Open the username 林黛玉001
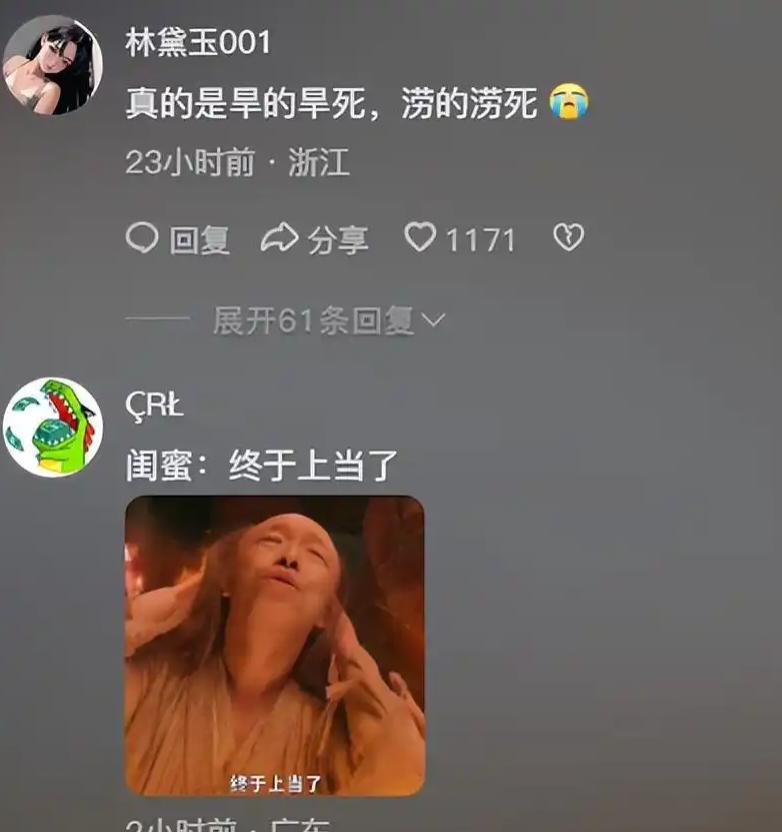The image size is (782, 832). coord(198,42)
